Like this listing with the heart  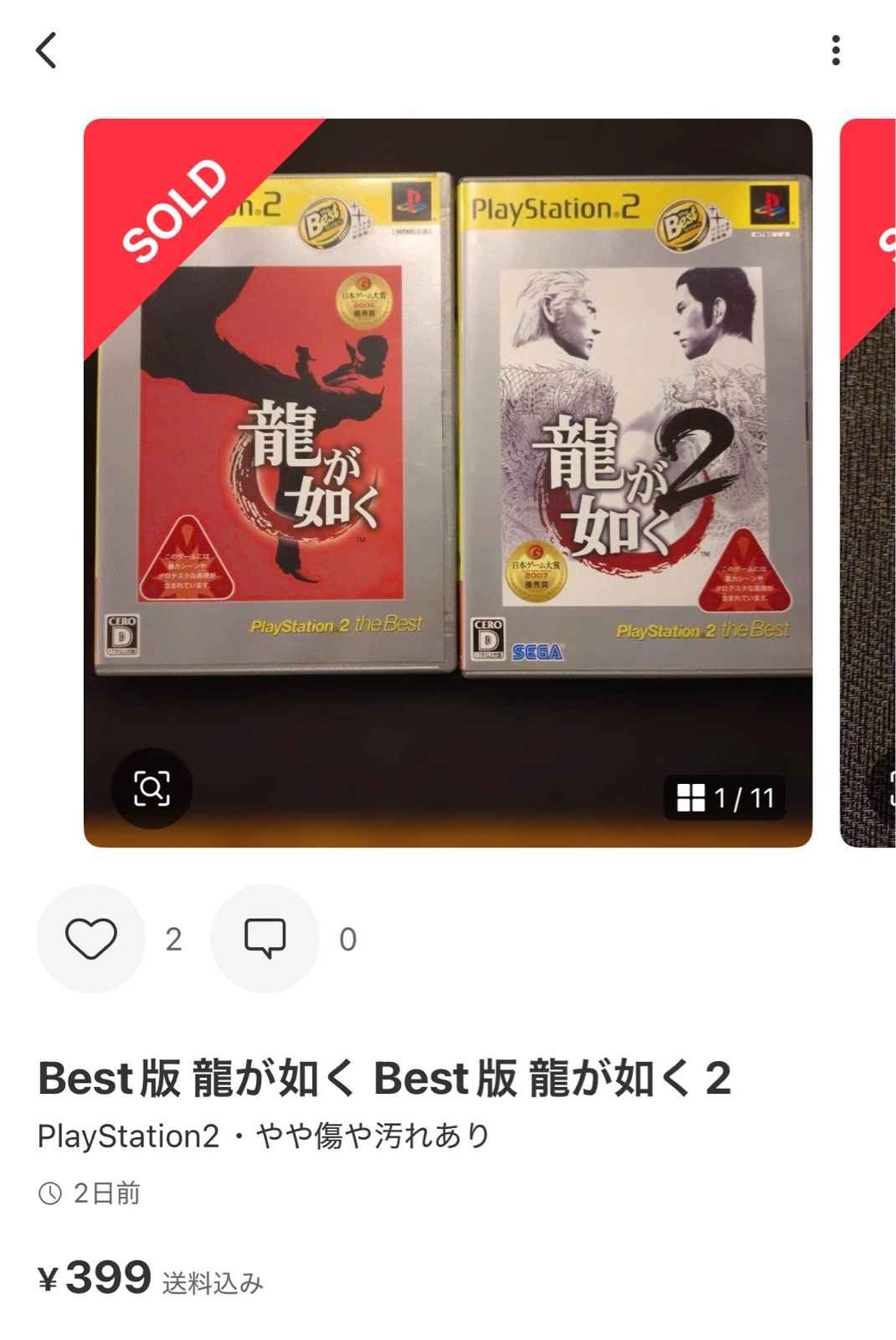[x=91, y=939]
